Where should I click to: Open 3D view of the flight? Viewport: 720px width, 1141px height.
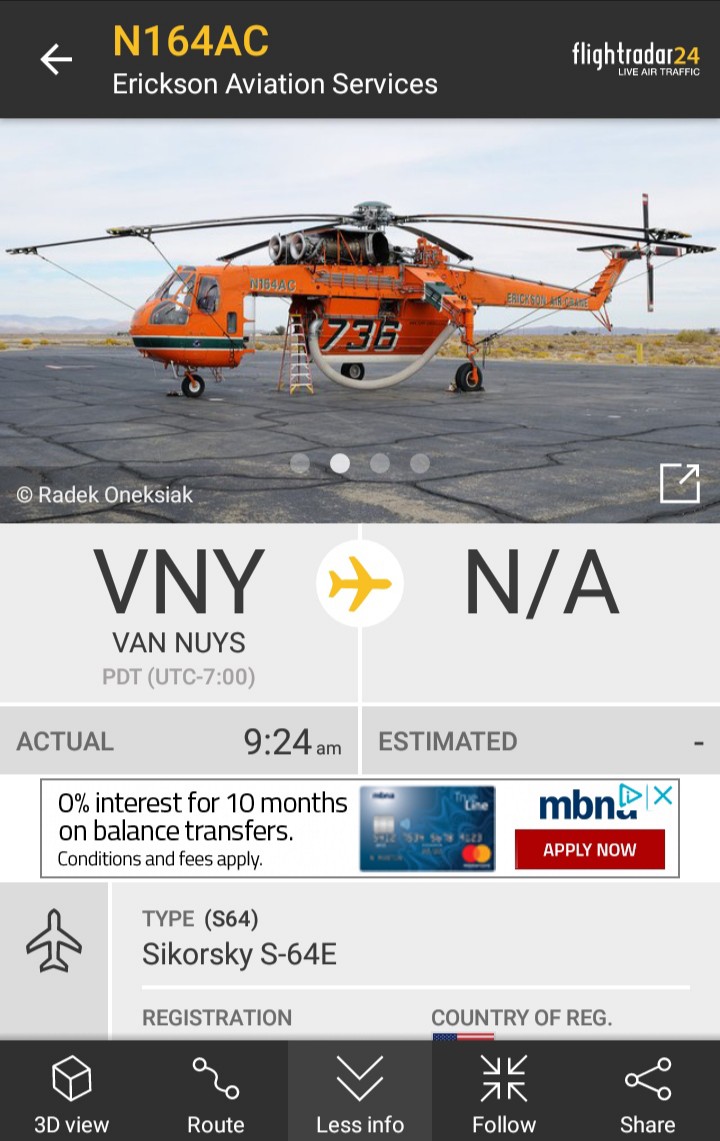click(x=72, y=1094)
